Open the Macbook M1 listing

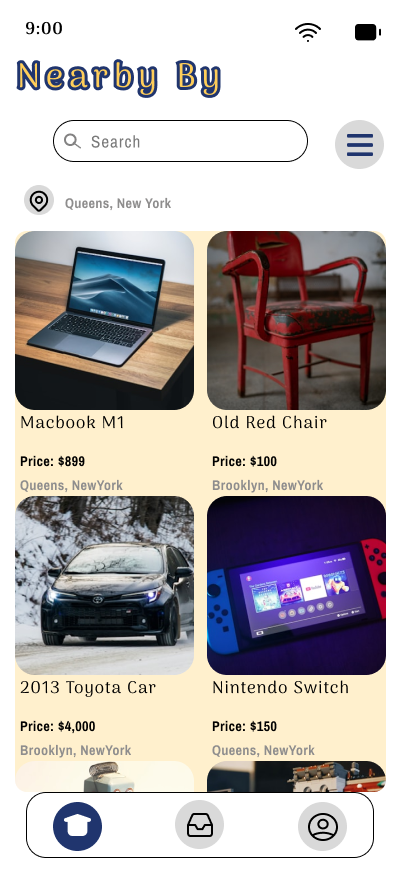[x=104, y=321]
